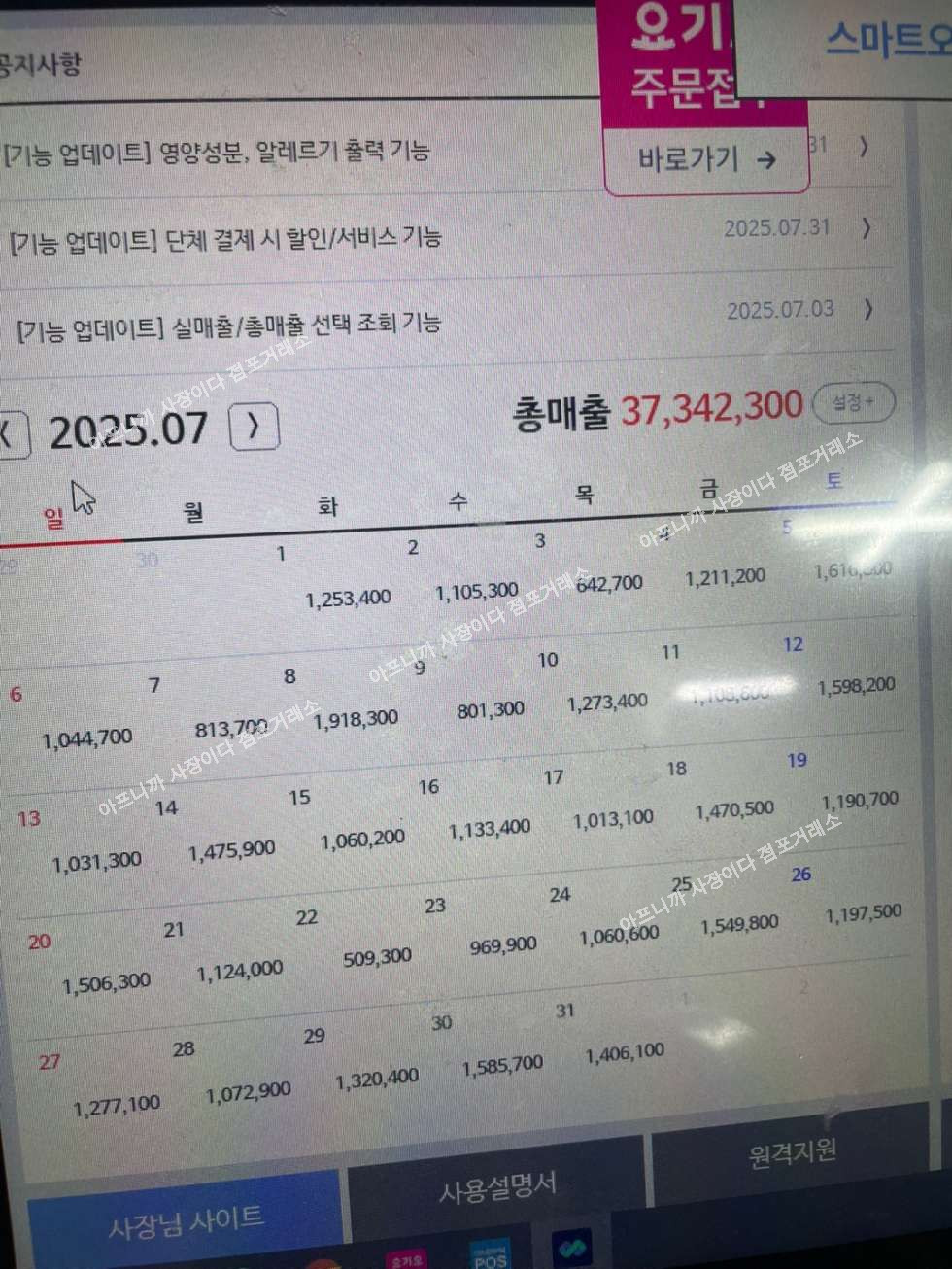This screenshot has width=952, height=1269.
Task: Open the 실매출/총매출 lookup update notice
Action: click(229, 325)
